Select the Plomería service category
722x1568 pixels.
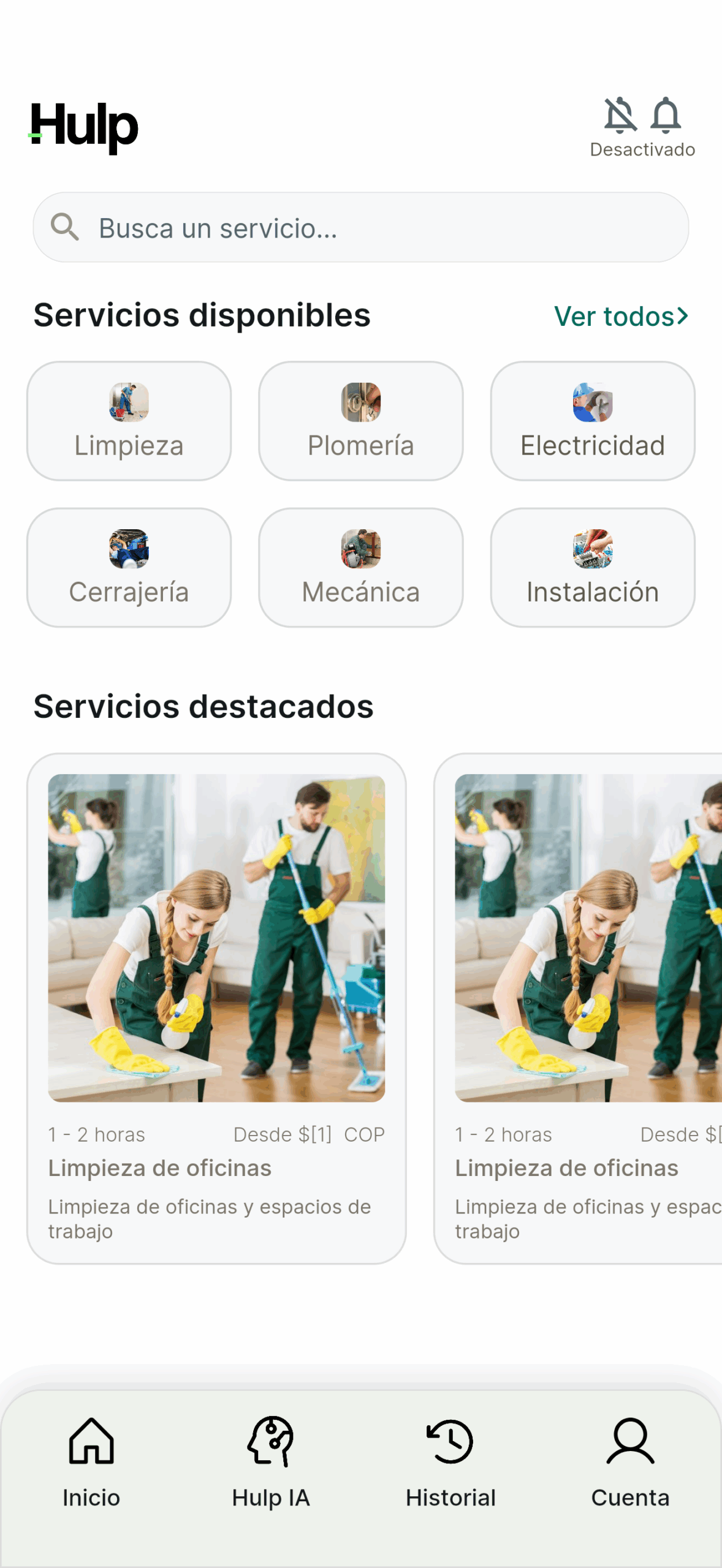pyautogui.click(x=360, y=421)
